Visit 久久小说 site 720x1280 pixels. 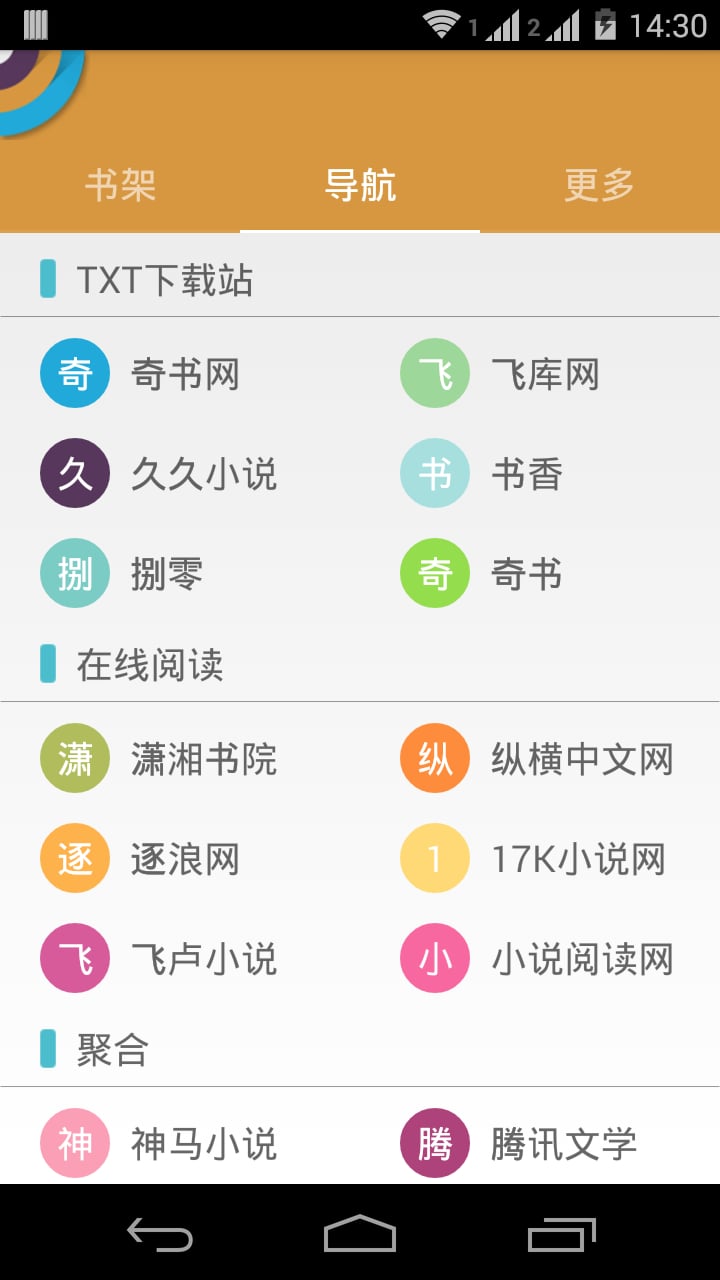point(158,474)
